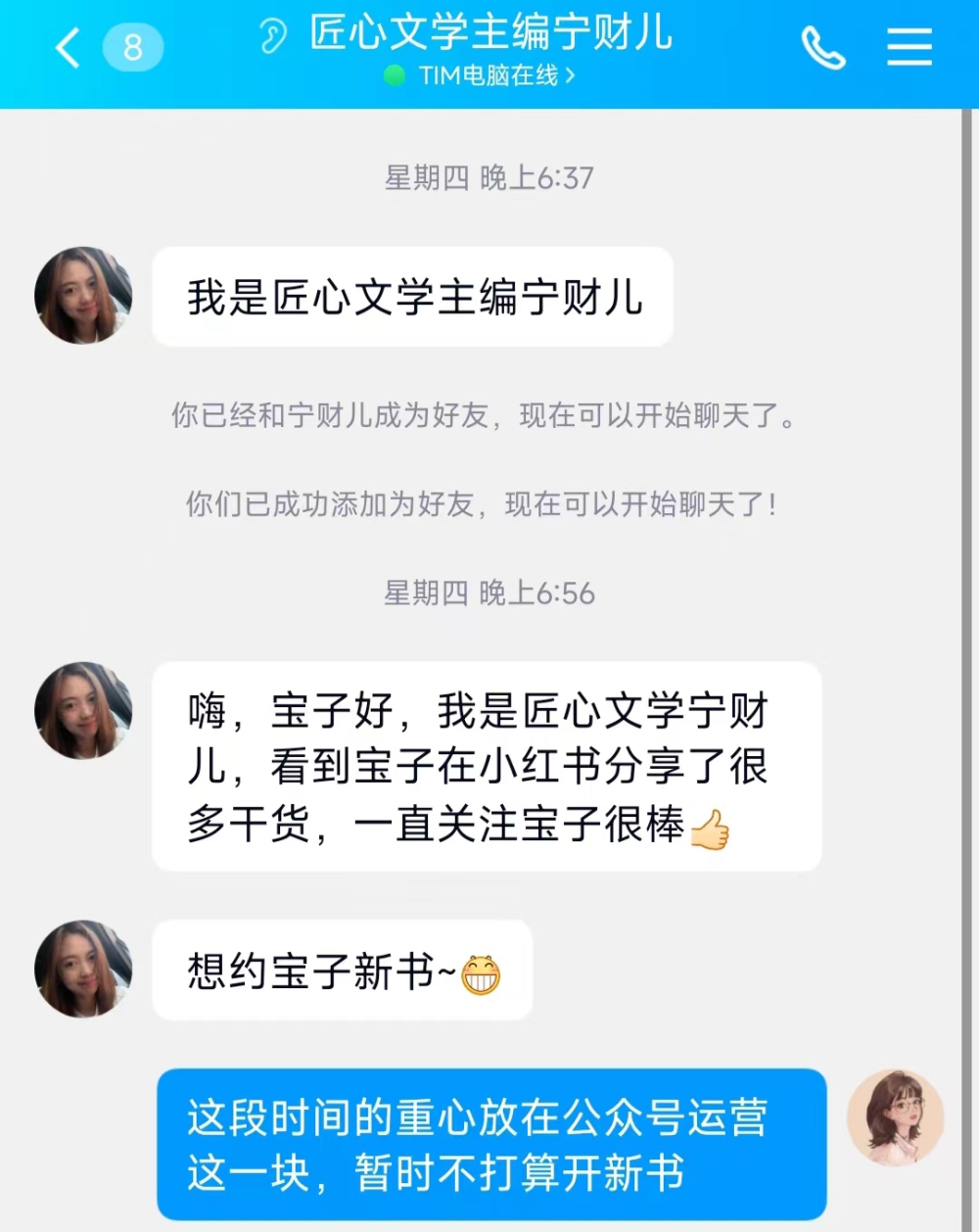The width and height of the screenshot is (979, 1232).
Task: Tap the TIM电脑在线 status link
Action: [488, 75]
